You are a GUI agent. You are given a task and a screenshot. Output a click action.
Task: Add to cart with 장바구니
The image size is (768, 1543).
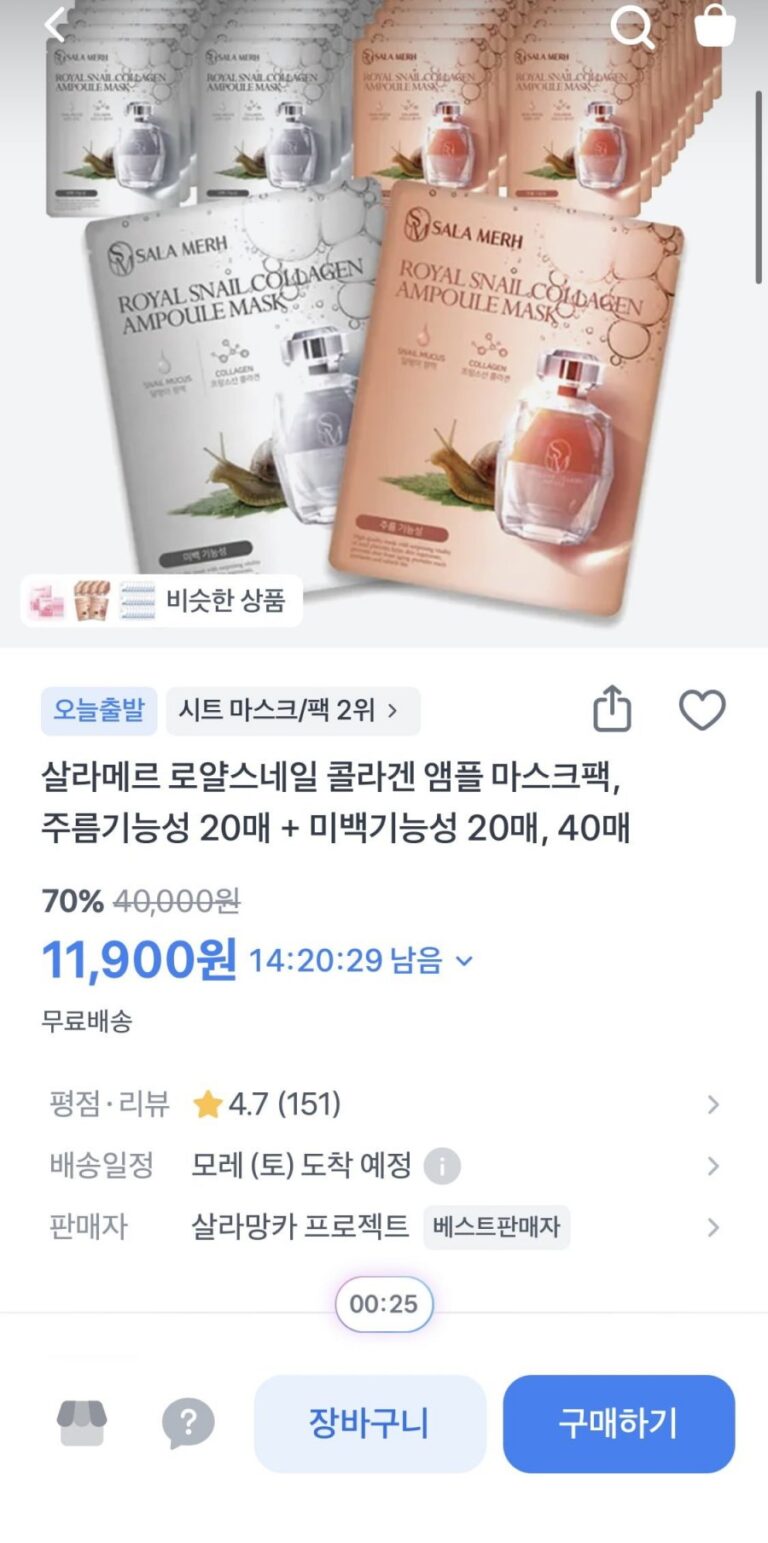(x=370, y=1423)
